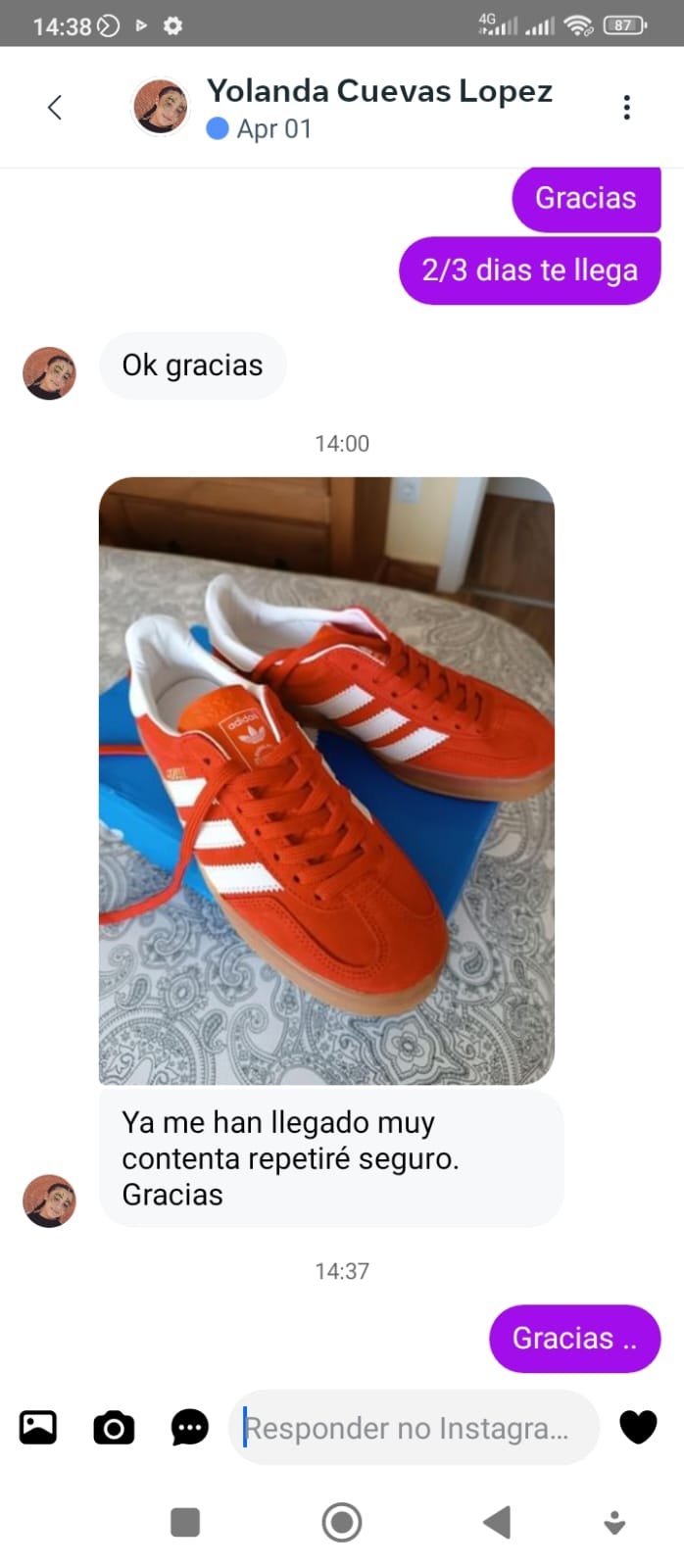Open the orange sneakers photo
The width and height of the screenshot is (684, 1568).
326,780
